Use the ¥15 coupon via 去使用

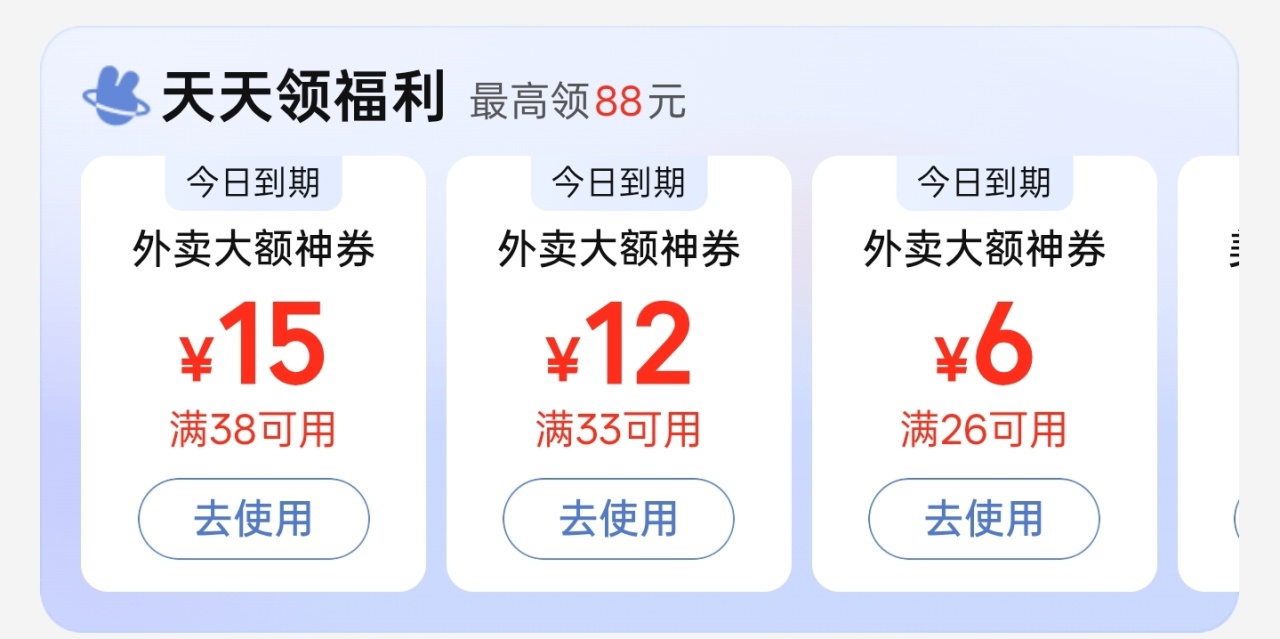point(253,519)
